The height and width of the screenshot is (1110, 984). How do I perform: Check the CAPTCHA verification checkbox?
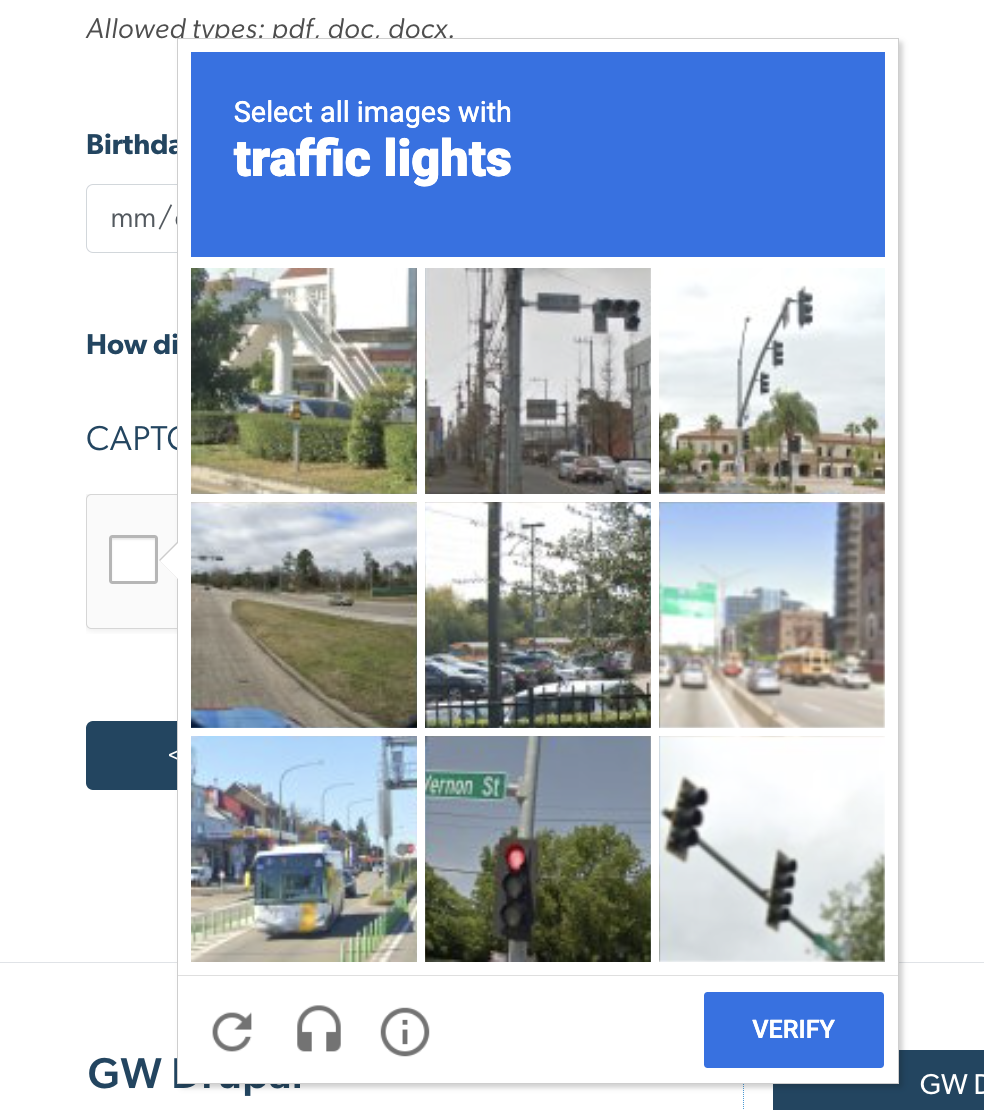coord(132,561)
